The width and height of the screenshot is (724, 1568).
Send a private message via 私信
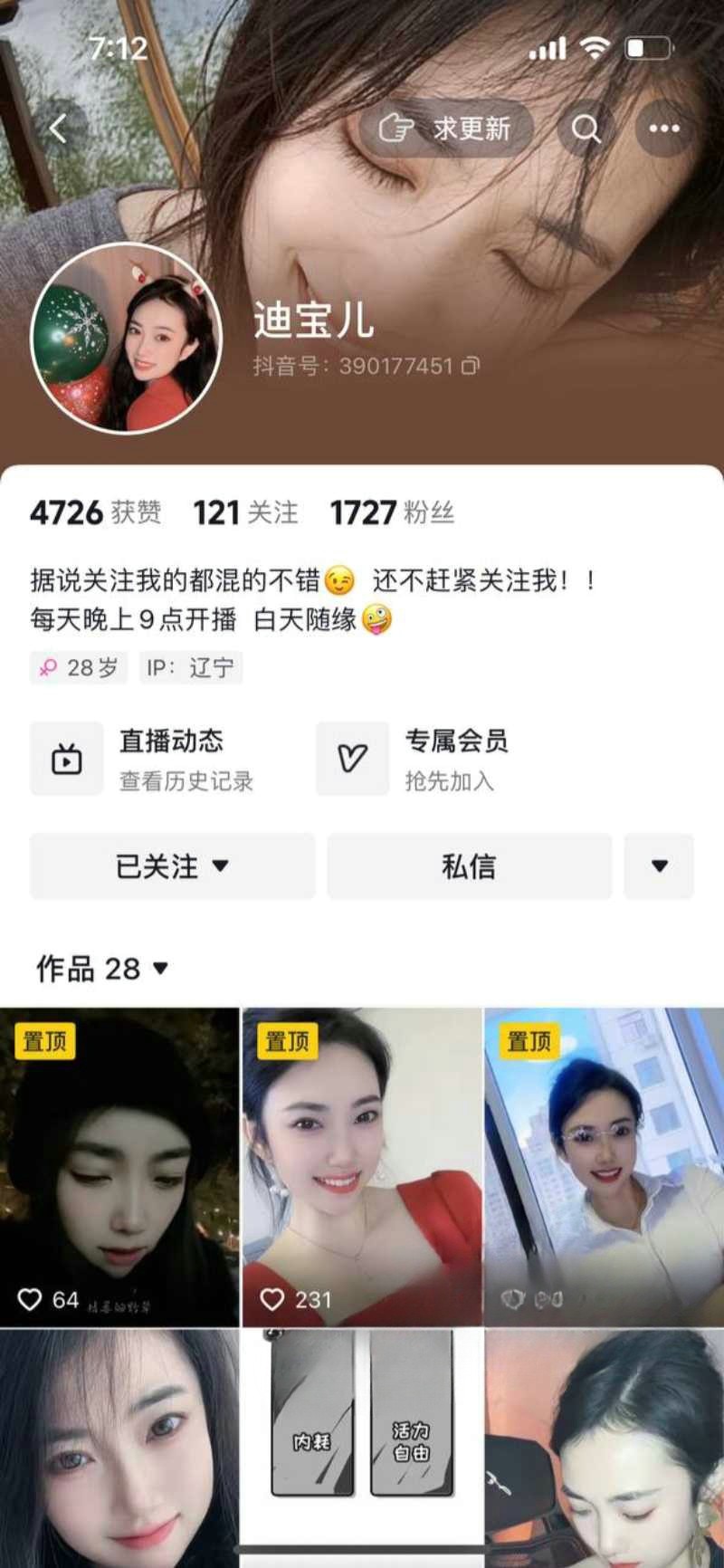469,866
